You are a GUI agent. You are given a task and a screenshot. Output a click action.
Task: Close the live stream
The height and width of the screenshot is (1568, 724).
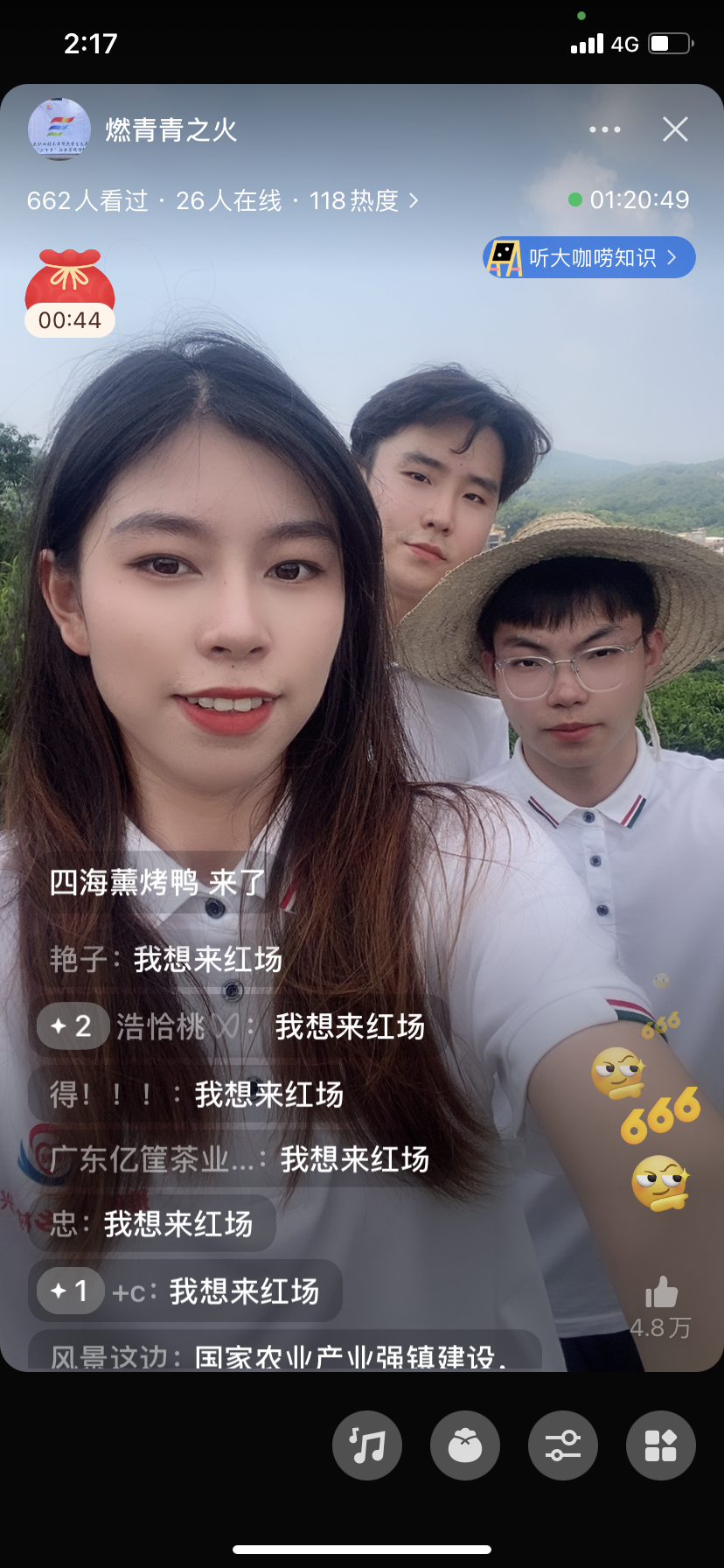click(675, 129)
